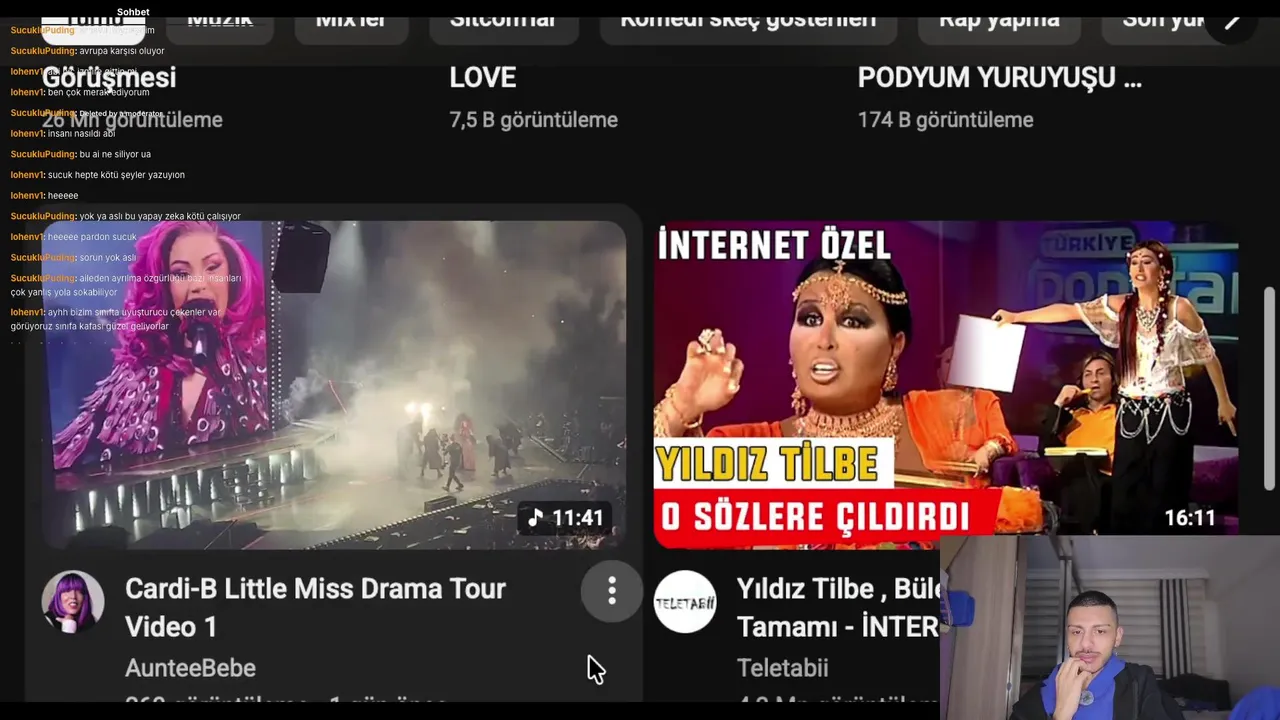
Task: Open the video titled LOVE
Action: tap(483, 78)
